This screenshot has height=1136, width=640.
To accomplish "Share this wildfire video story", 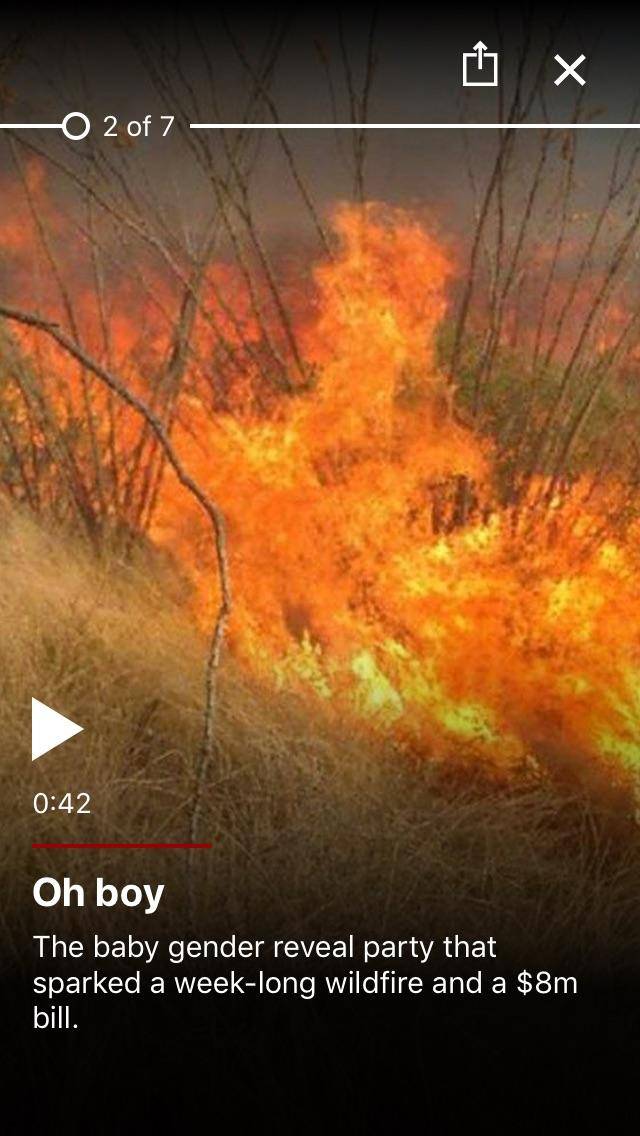I will point(480,65).
